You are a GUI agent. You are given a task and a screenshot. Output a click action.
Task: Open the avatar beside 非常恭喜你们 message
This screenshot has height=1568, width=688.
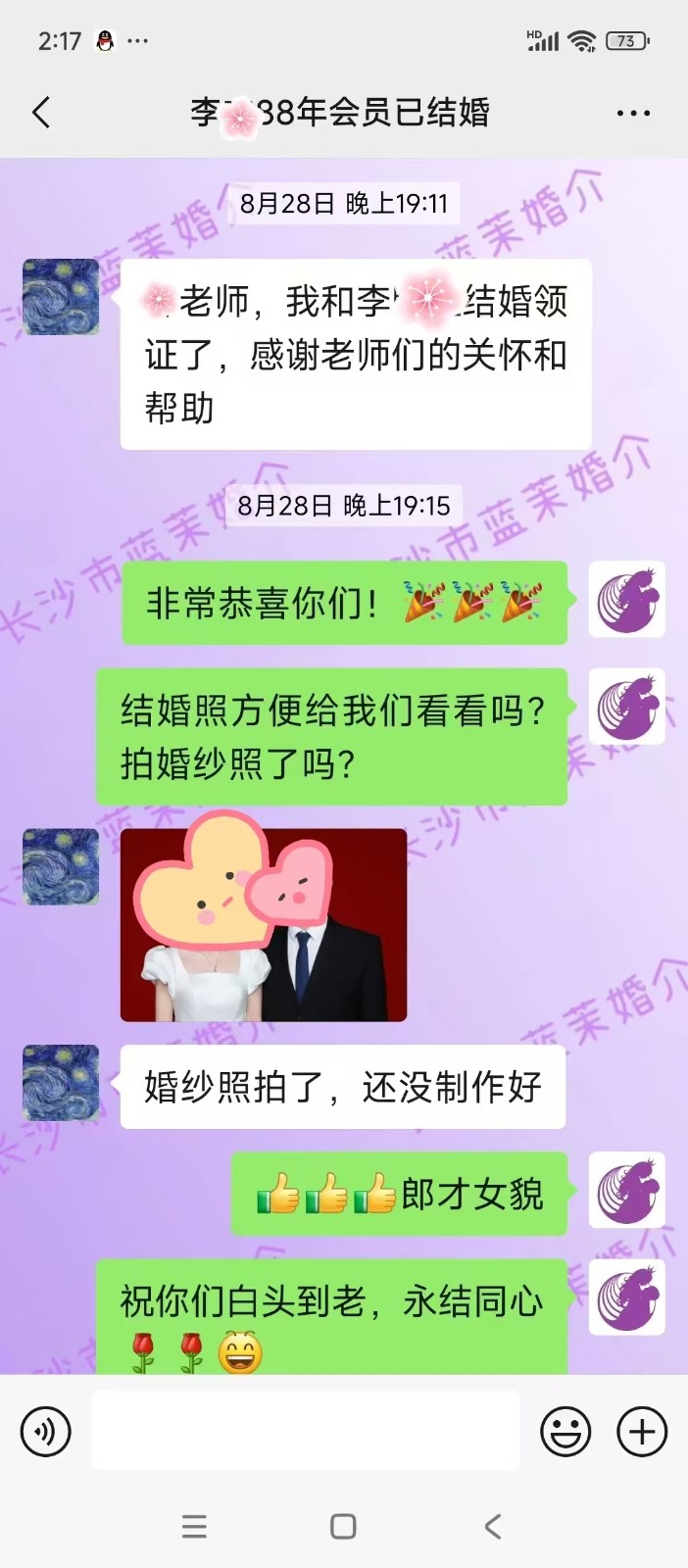pyautogui.click(x=627, y=600)
